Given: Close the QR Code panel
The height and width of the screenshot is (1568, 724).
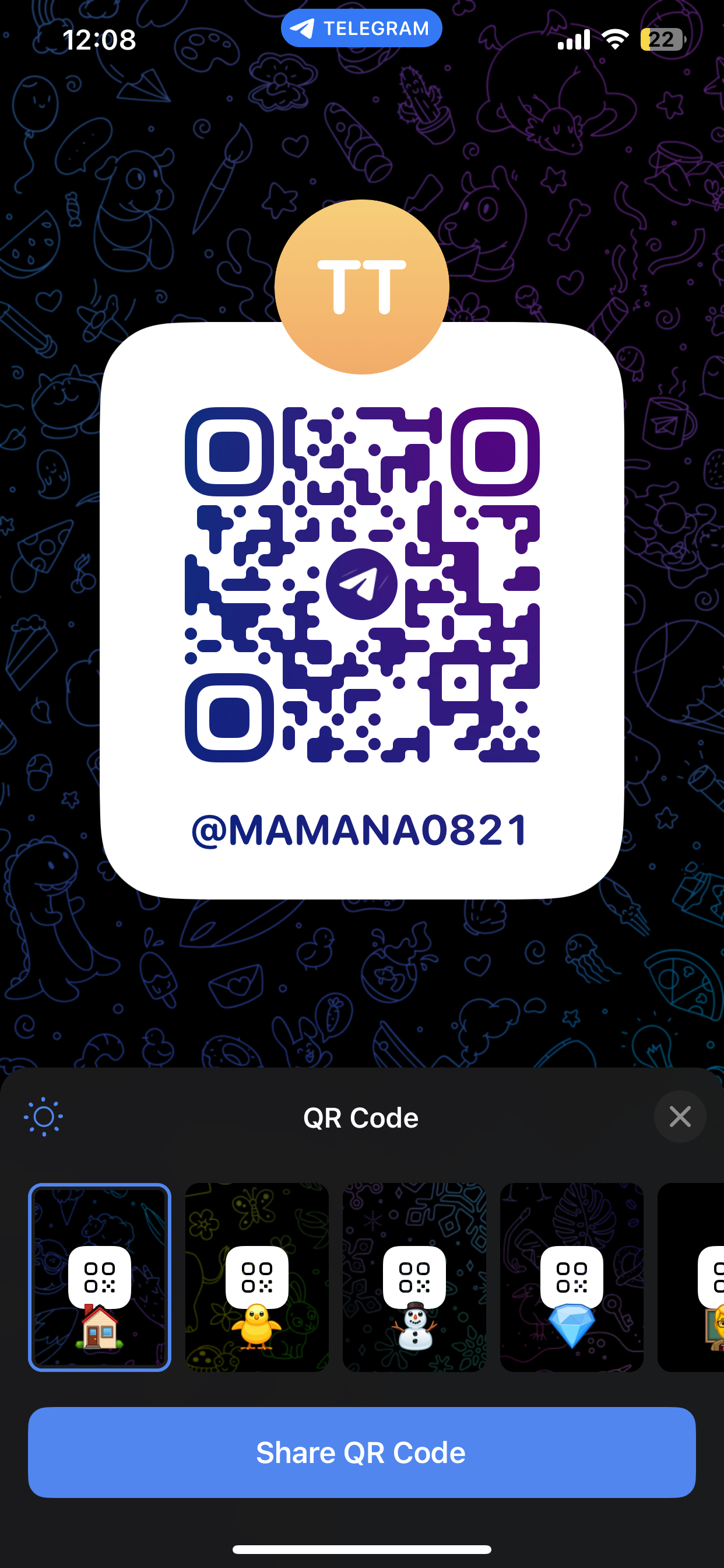Looking at the screenshot, I should tap(680, 1116).
